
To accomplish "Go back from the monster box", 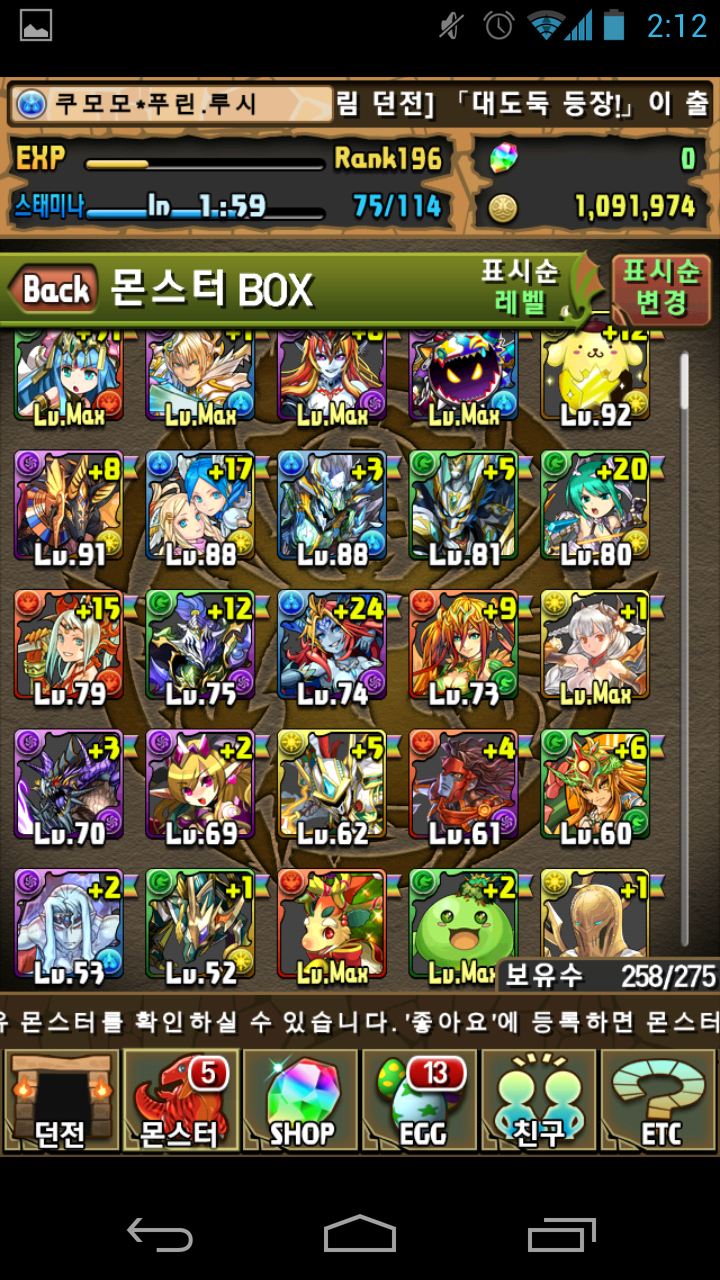I will click(55, 291).
